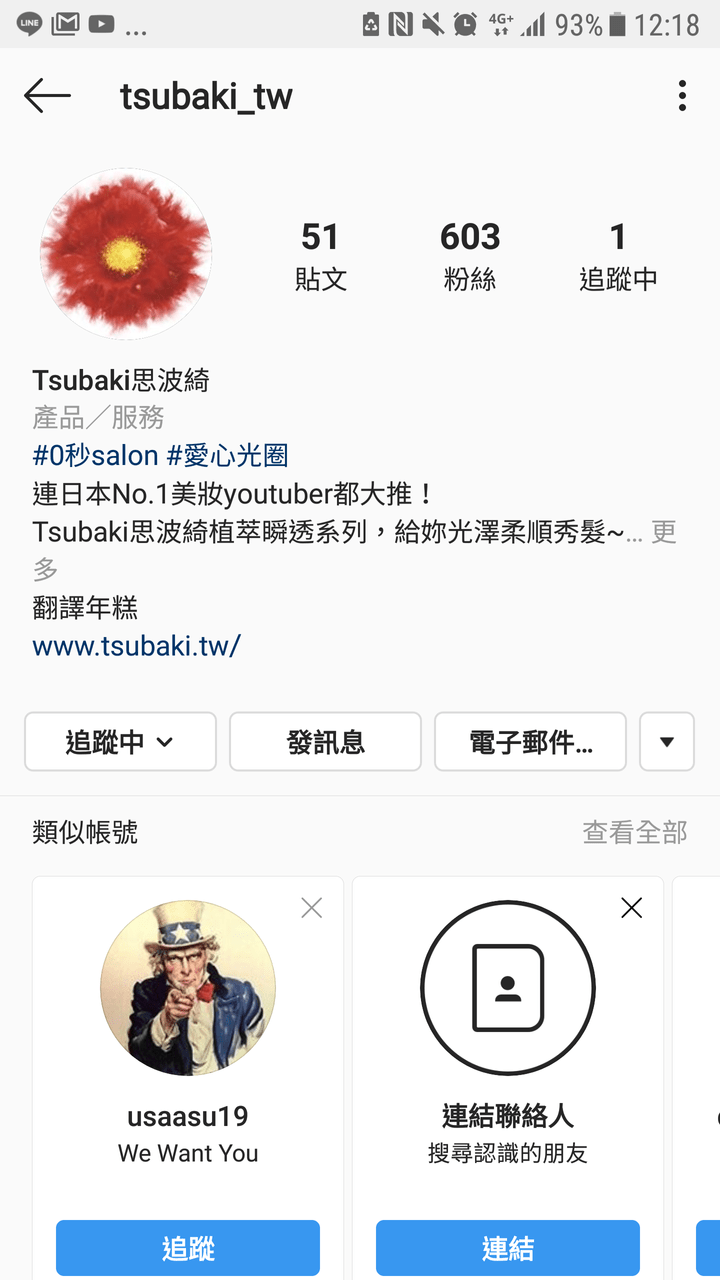View the 603 粉絲 followers list
This screenshot has width=720, height=1280.
tap(470, 256)
